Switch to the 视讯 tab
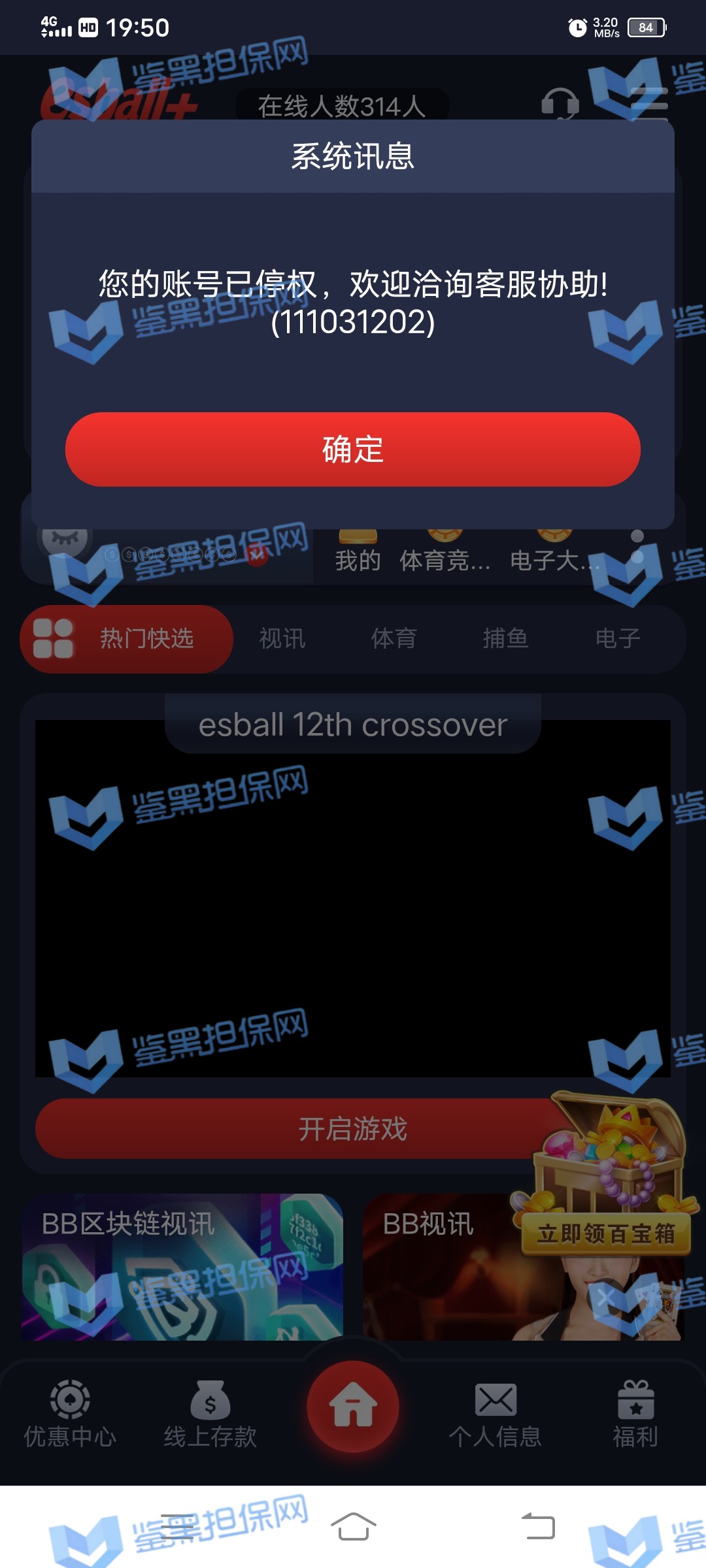Image resolution: width=706 pixels, height=1568 pixels. point(282,639)
